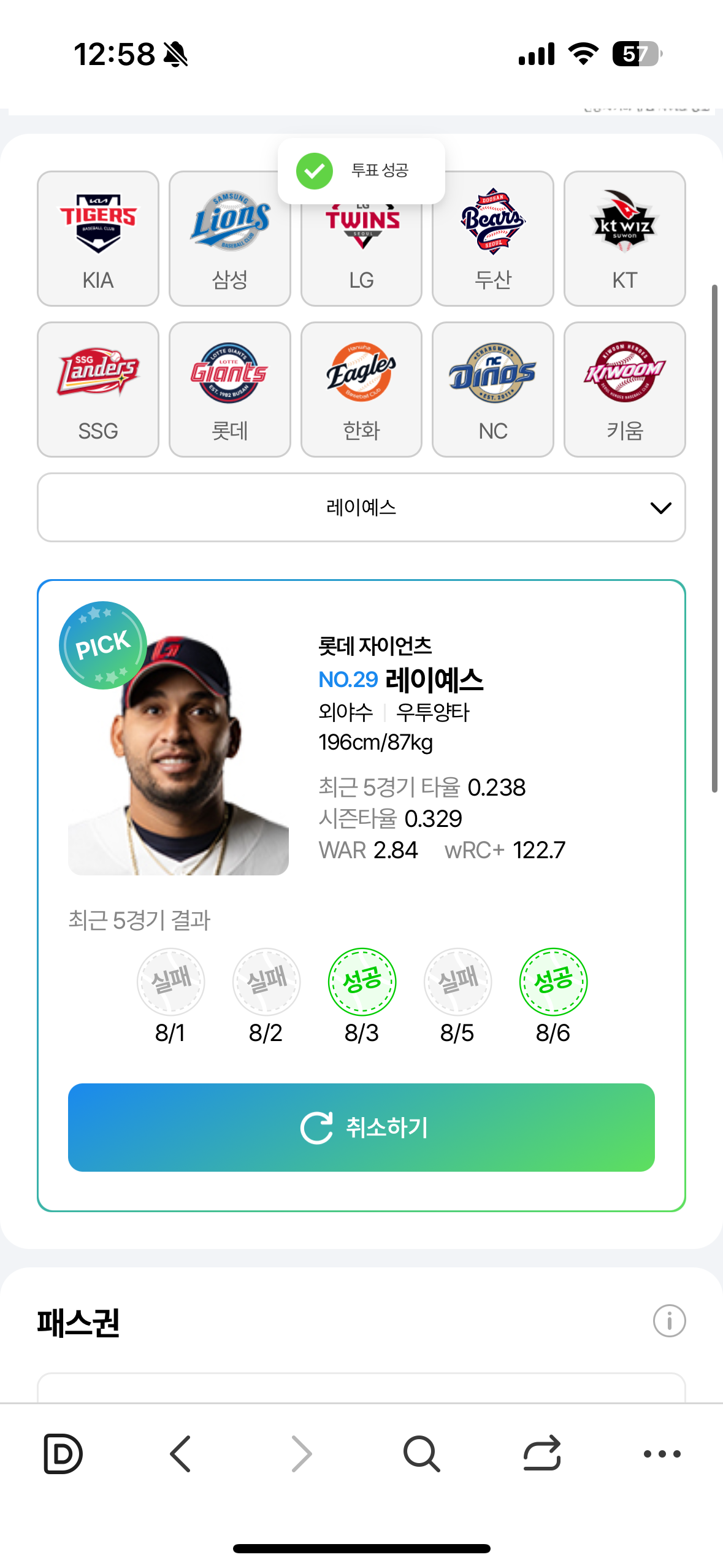
Task: Select the KIA Tigers team tile
Action: coord(98,238)
